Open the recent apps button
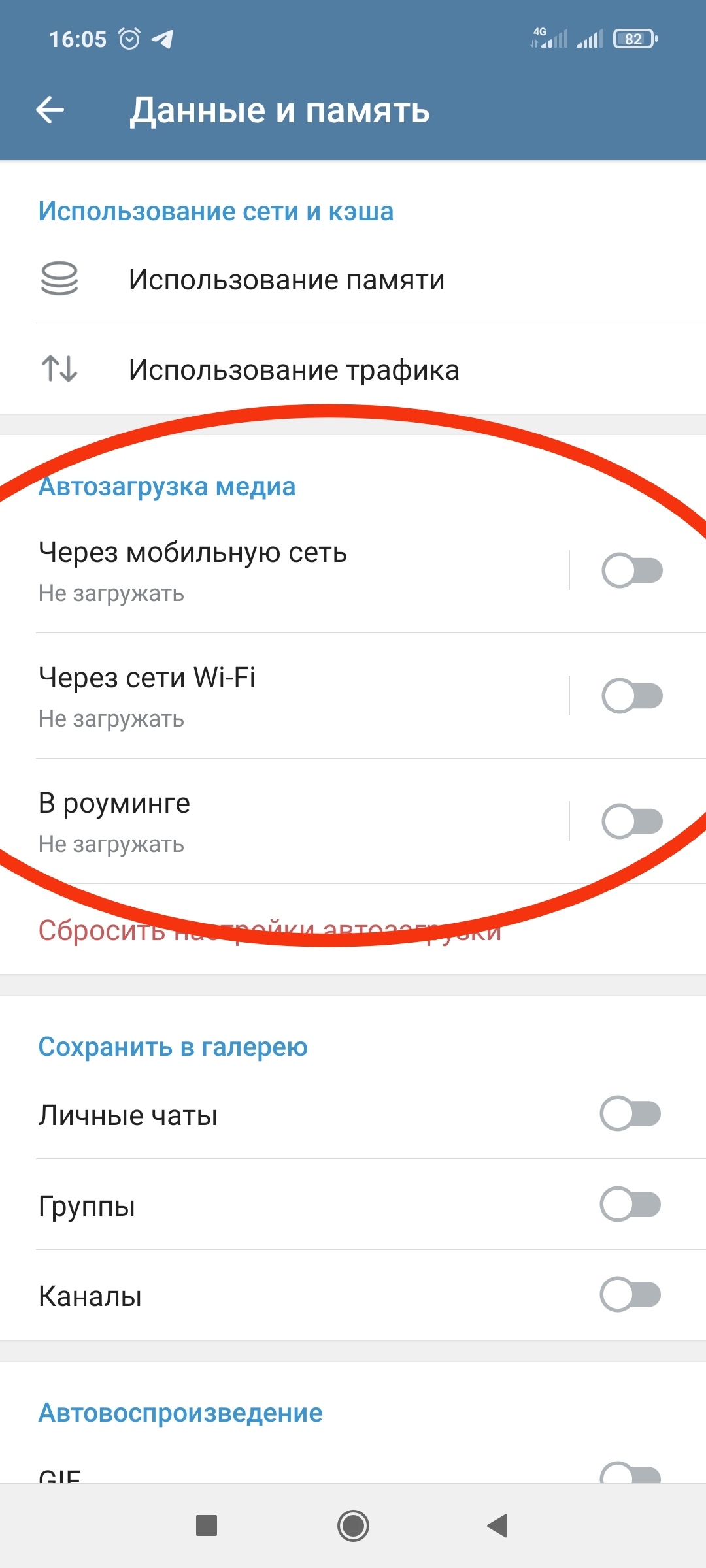Screen dimensions: 706x1568 pos(207,1526)
